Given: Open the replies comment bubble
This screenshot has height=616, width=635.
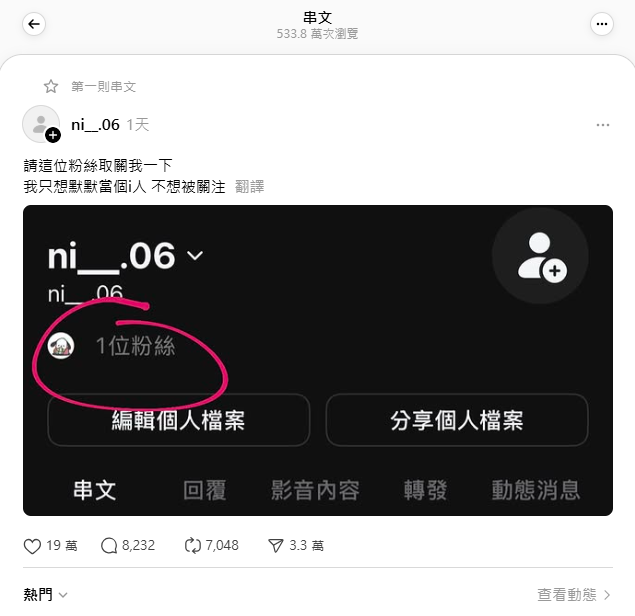Looking at the screenshot, I should (x=109, y=545).
